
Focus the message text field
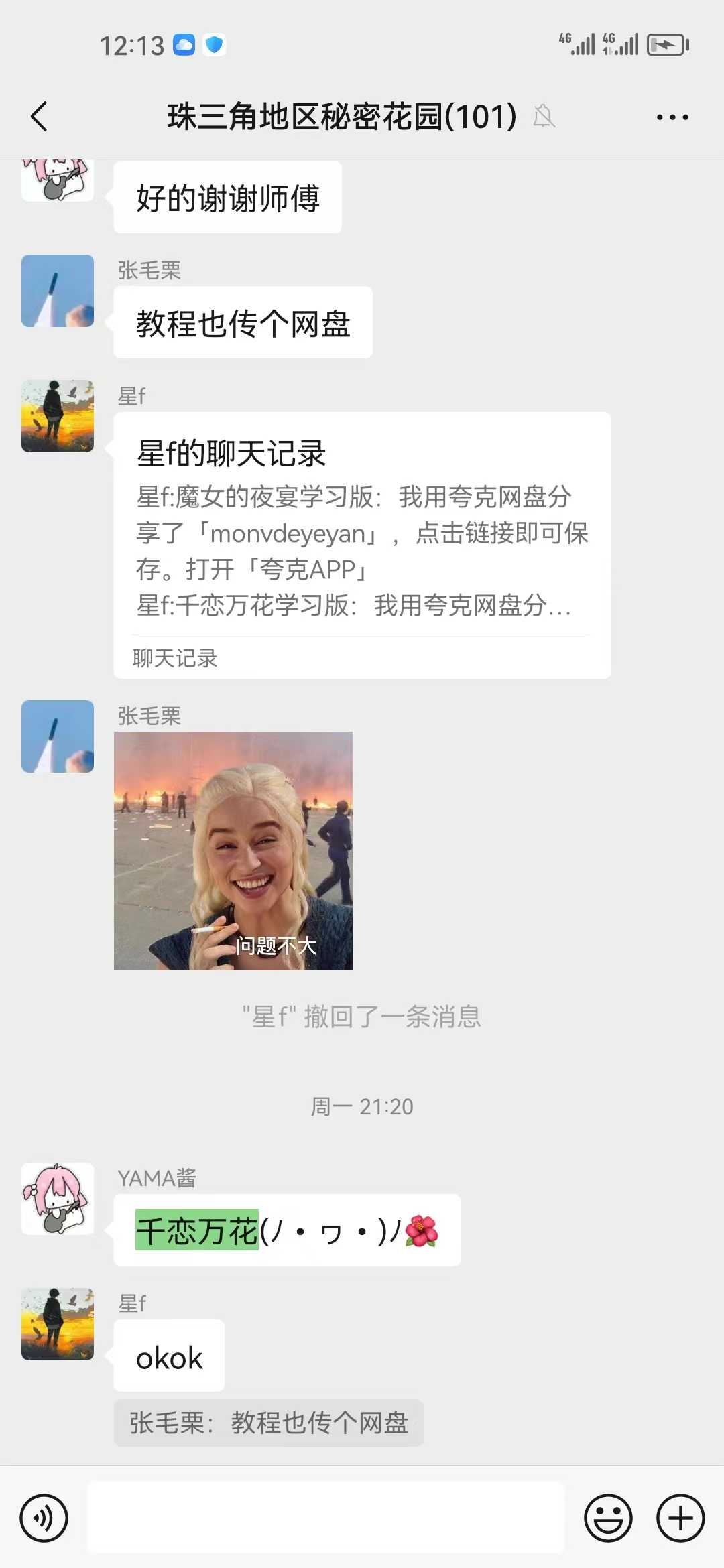click(x=326, y=1518)
